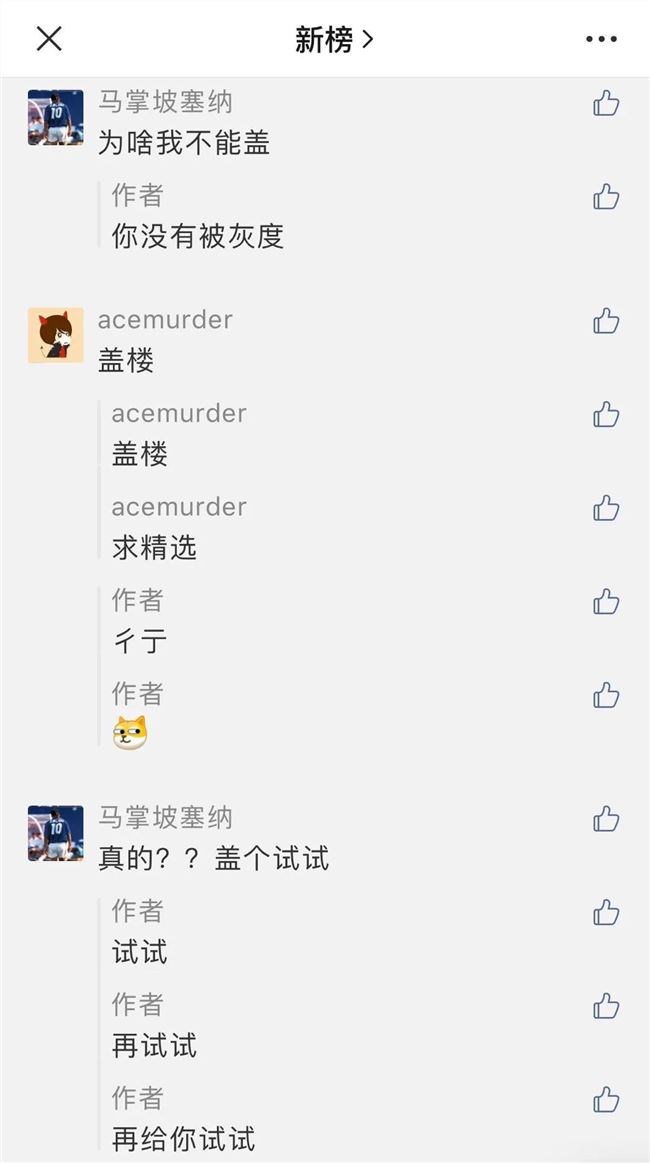Open the 新榜 account title link
This screenshot has height=1163, width=650.
(334, 39)
